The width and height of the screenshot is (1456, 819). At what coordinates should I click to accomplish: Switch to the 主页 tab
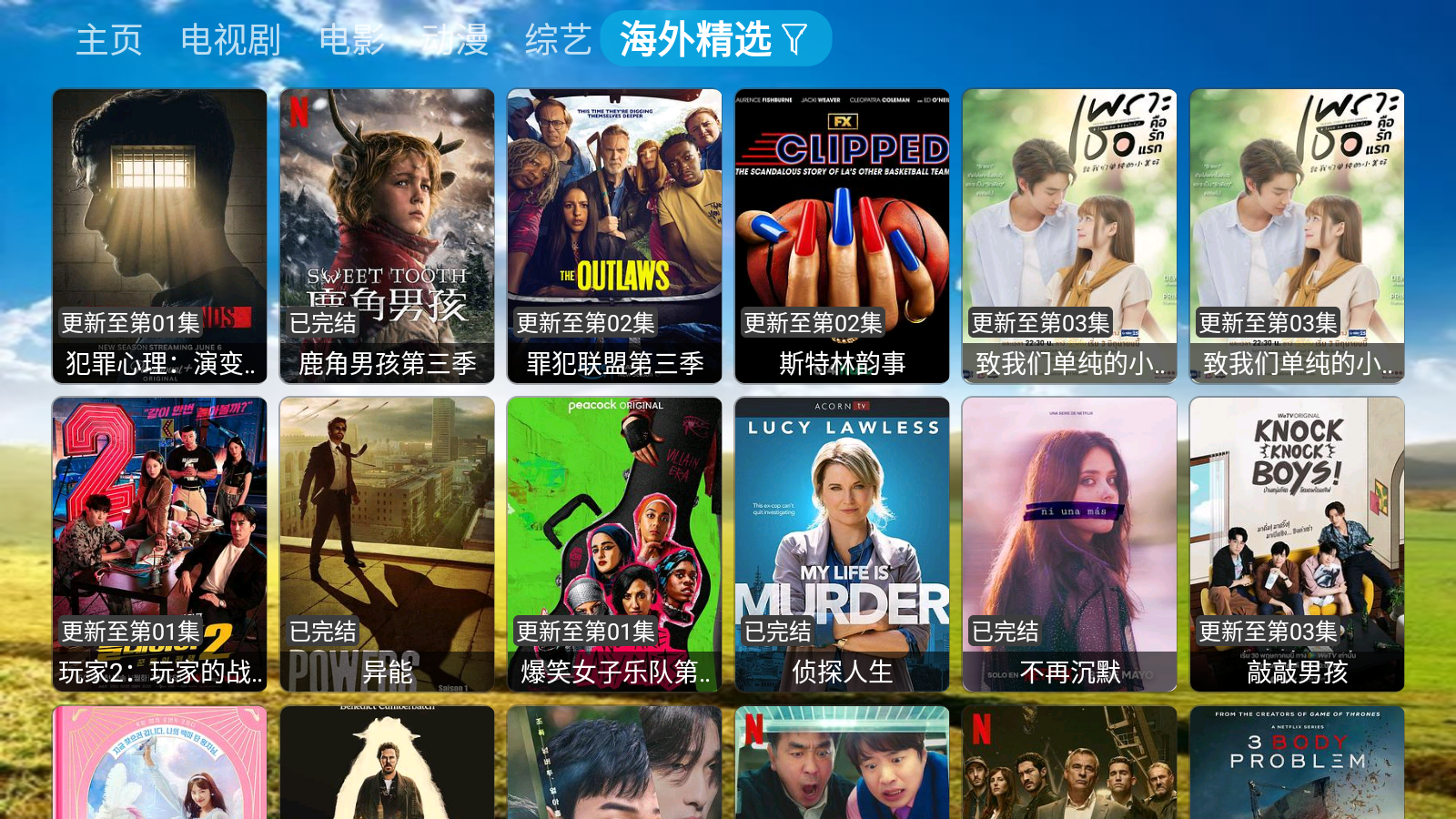tap(109, 40)
